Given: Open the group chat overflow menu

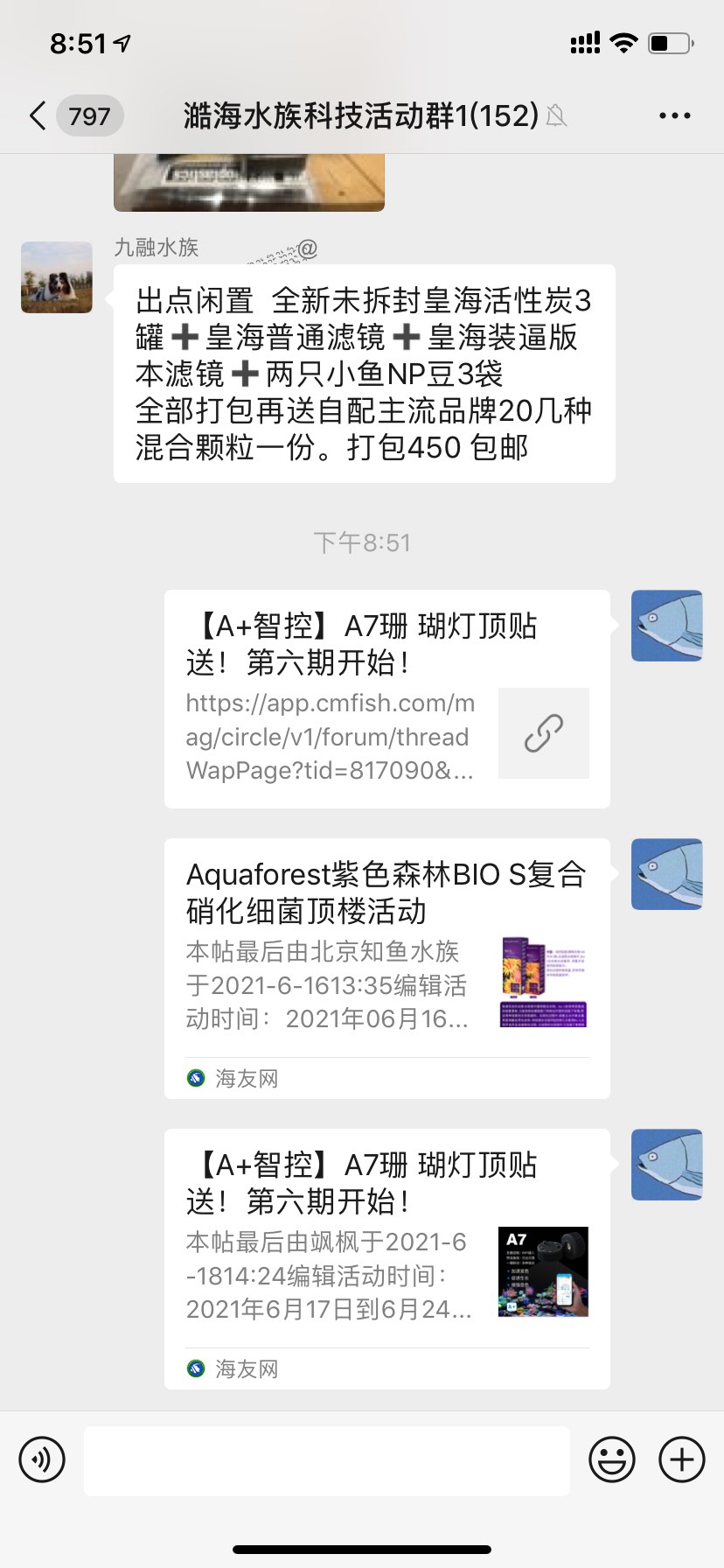Looking at the screenshot, I should point(674,115).
